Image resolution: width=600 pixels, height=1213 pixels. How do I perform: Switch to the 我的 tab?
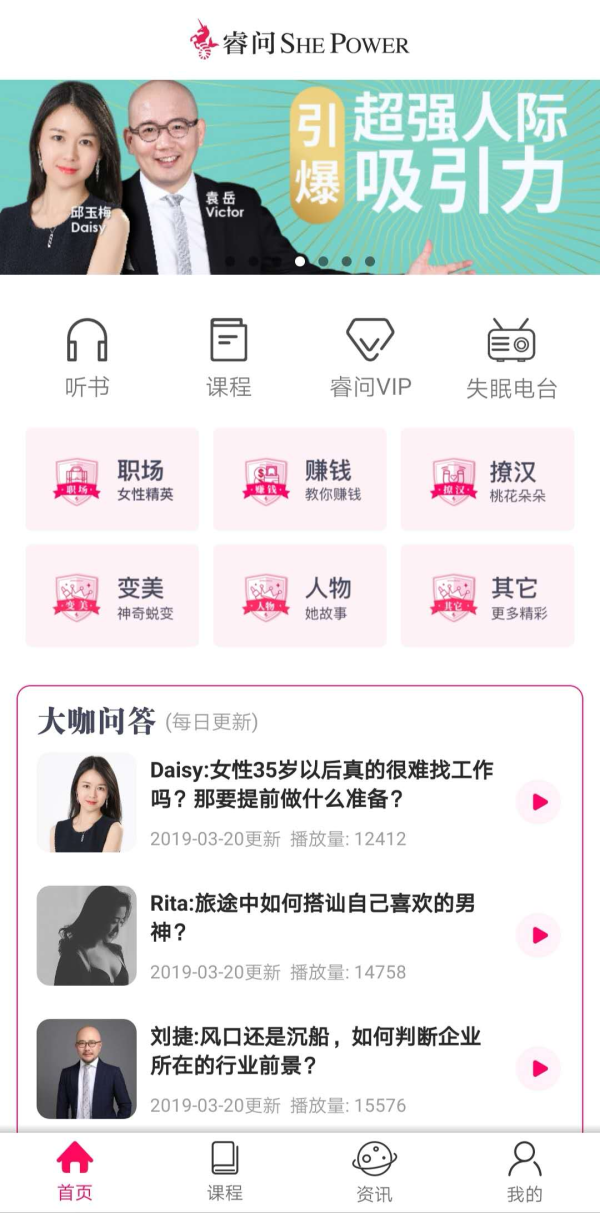[524, 1172]
